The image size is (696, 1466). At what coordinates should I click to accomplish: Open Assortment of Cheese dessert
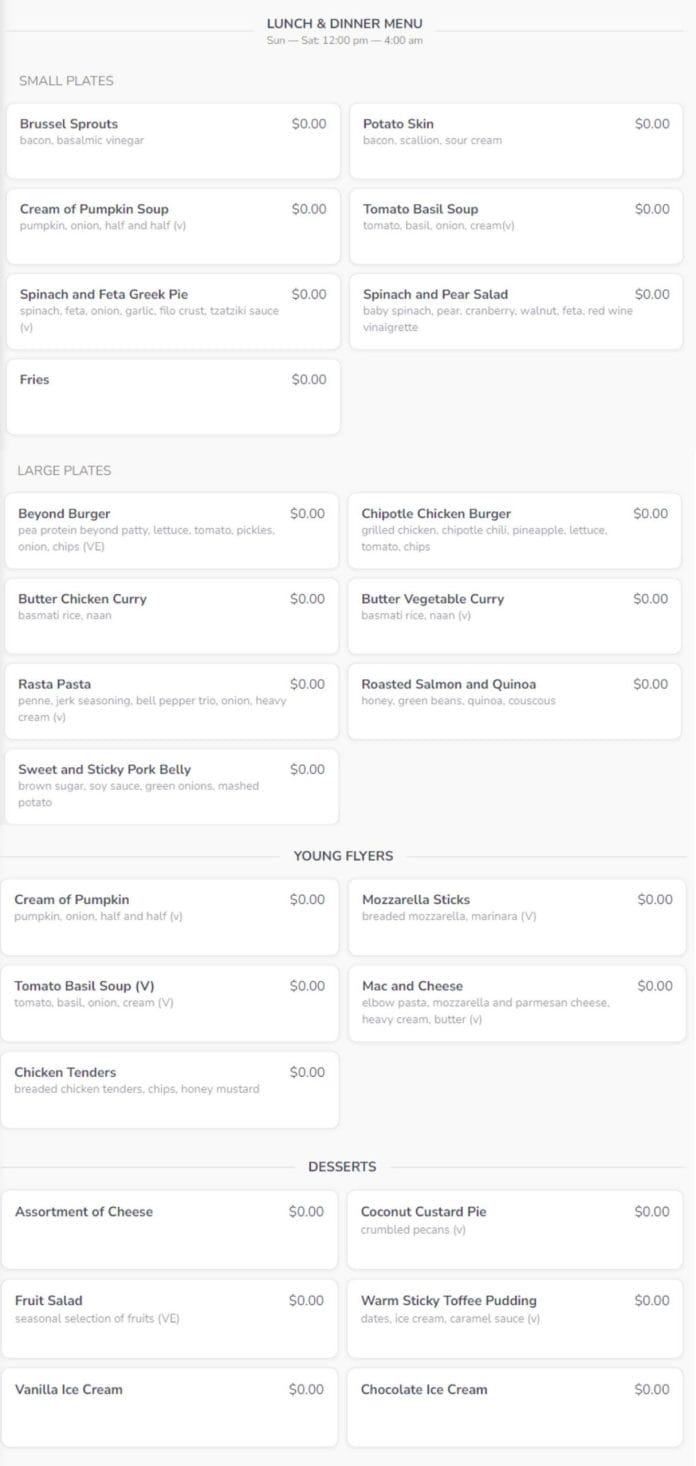[170, 1229]
